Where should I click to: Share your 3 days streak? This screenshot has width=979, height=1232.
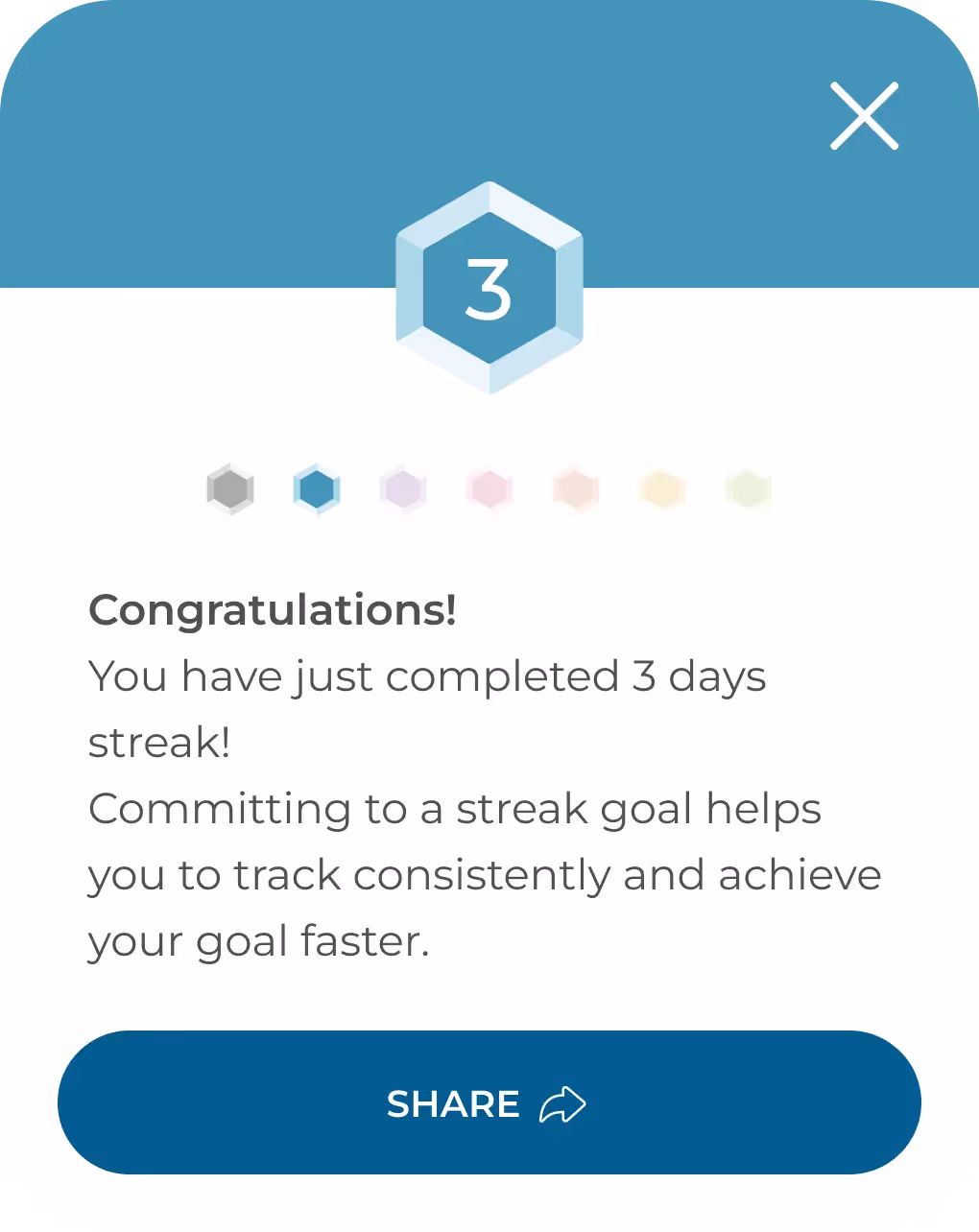(x=489, y=1102)
